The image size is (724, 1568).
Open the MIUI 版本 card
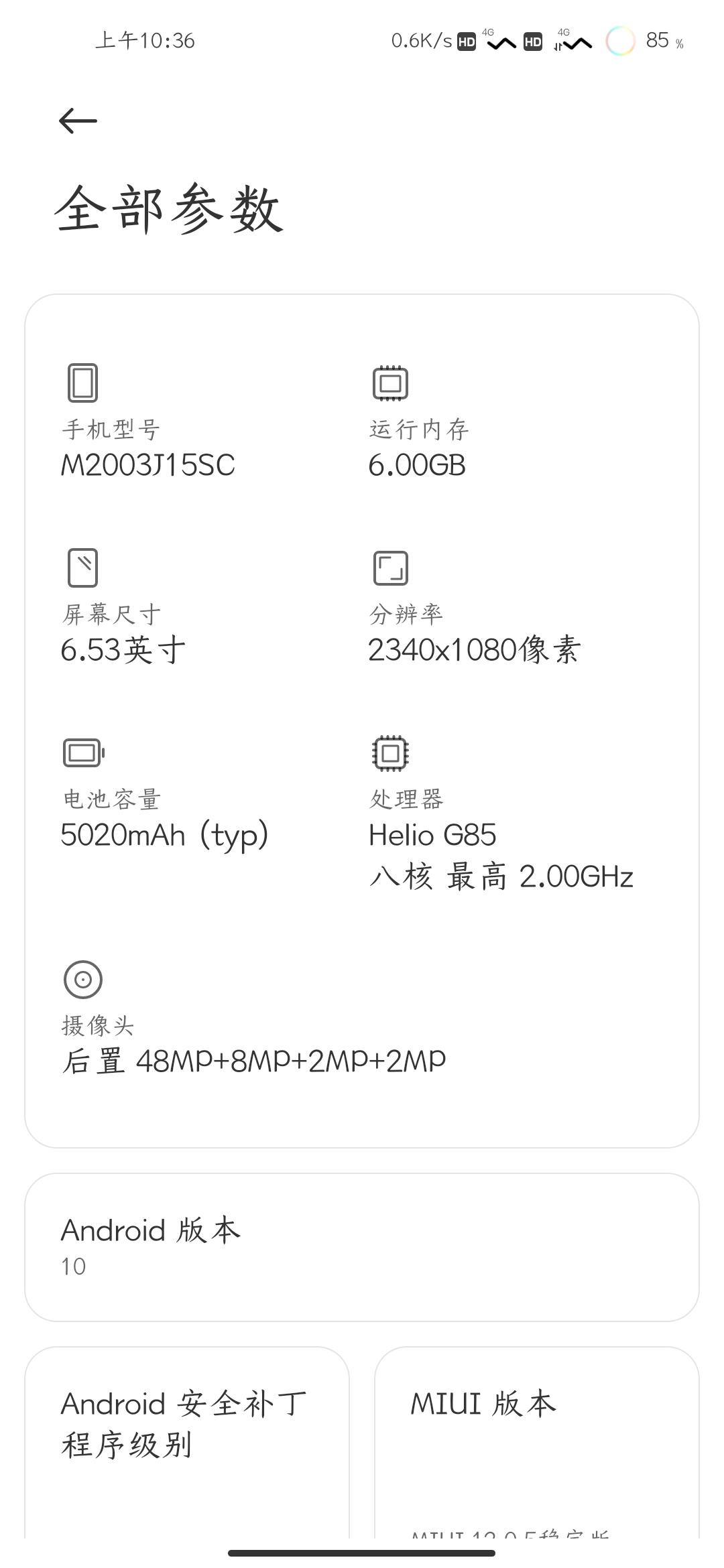pyautogui.click(x=537, y=1442)
